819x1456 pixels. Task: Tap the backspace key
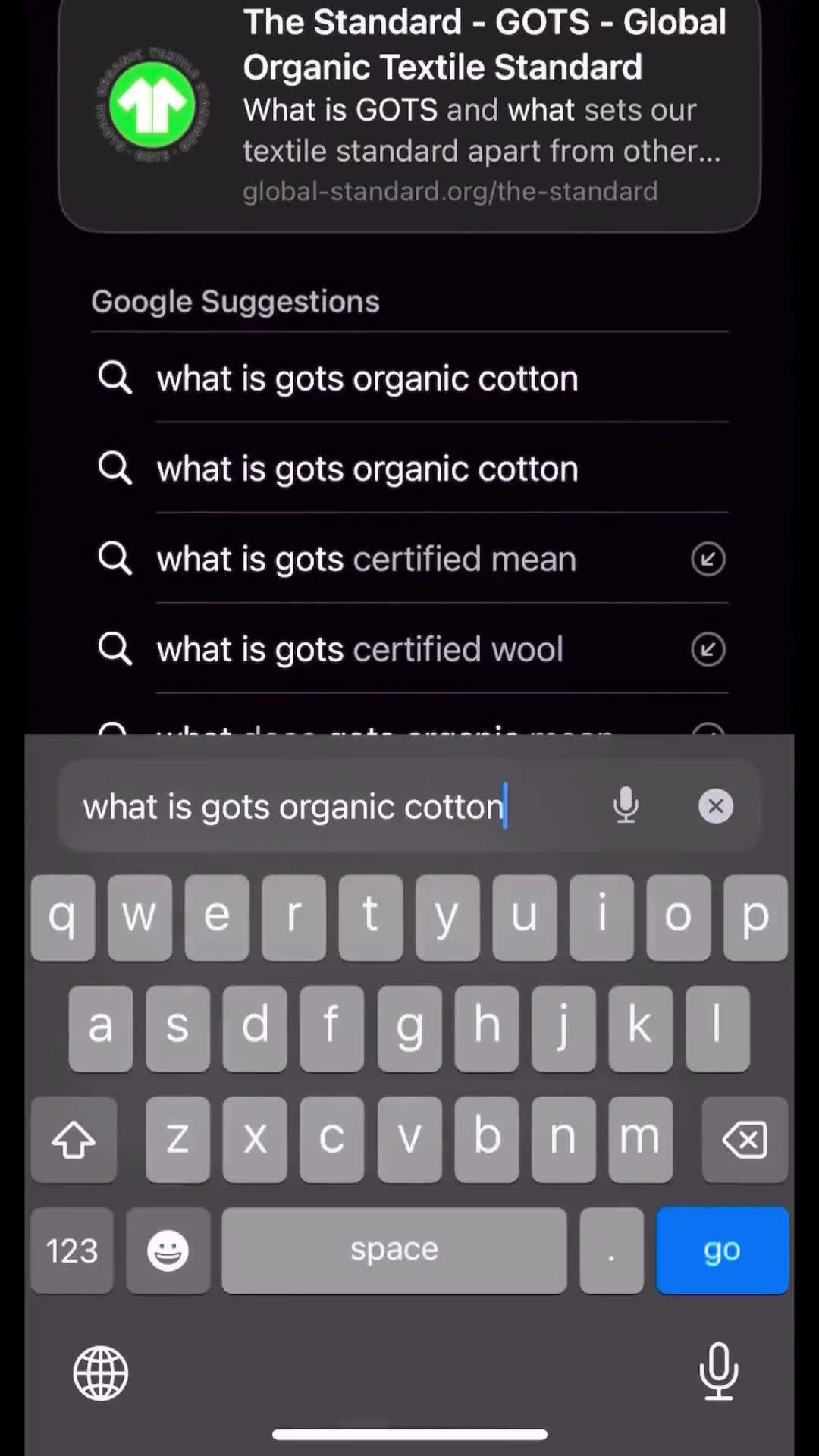(x=745, y=1140)
